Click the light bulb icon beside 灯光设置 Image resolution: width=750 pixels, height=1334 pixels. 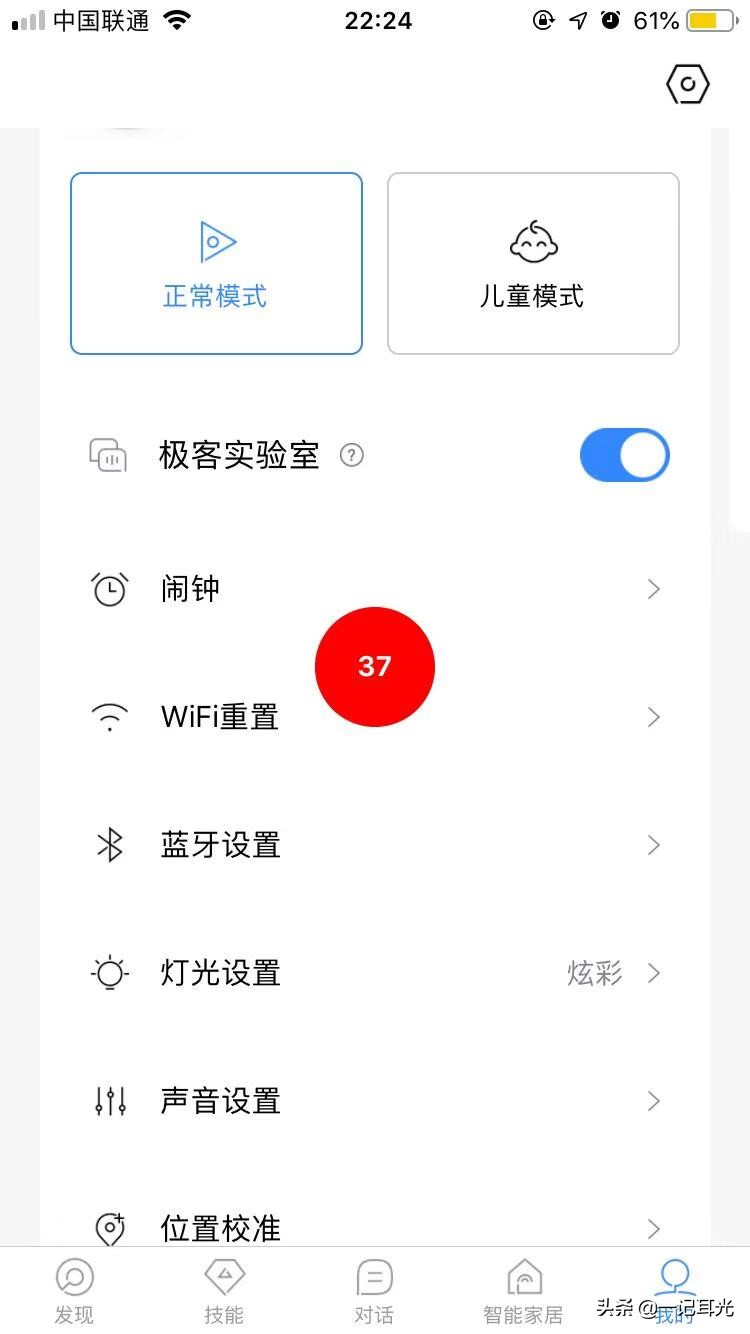[109, 973]
